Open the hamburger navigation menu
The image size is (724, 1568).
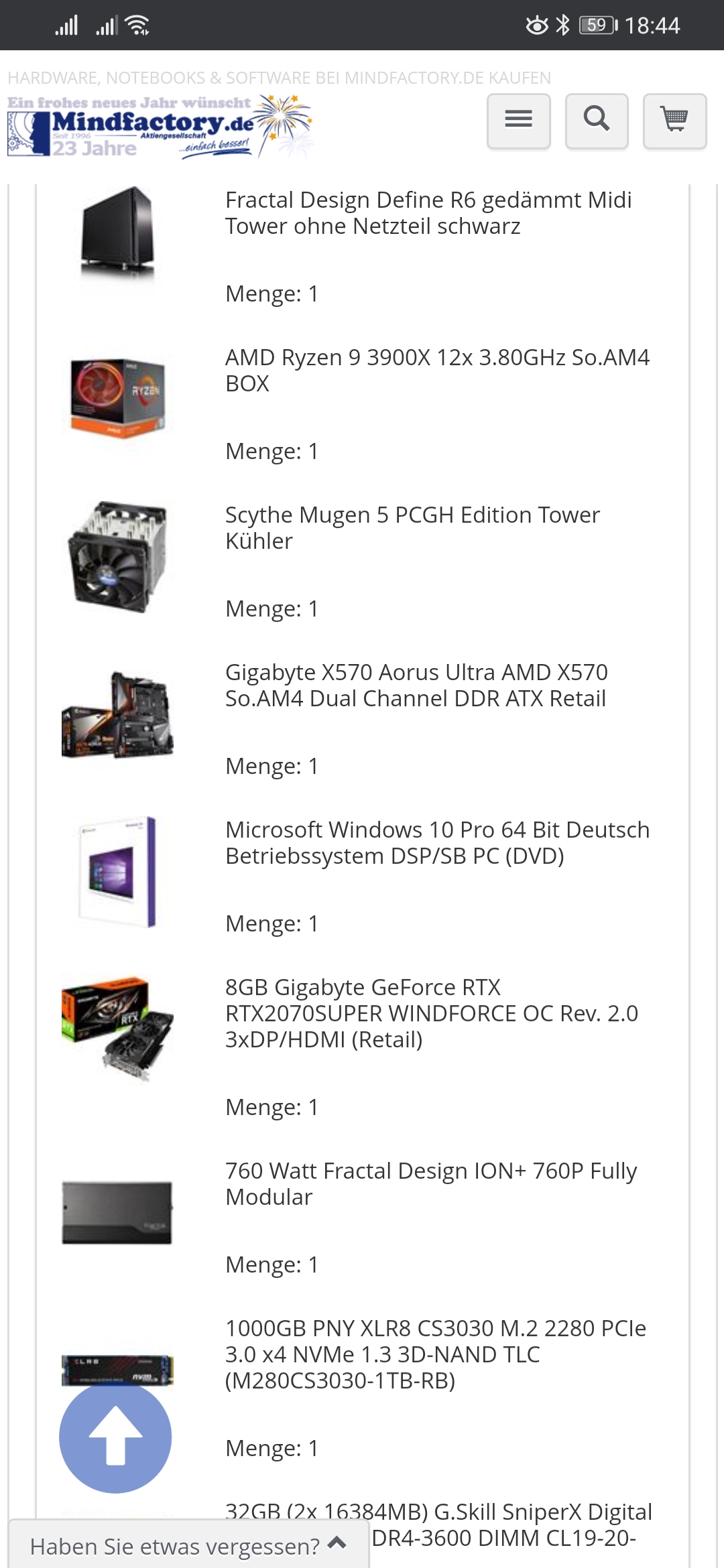(518, 121)
